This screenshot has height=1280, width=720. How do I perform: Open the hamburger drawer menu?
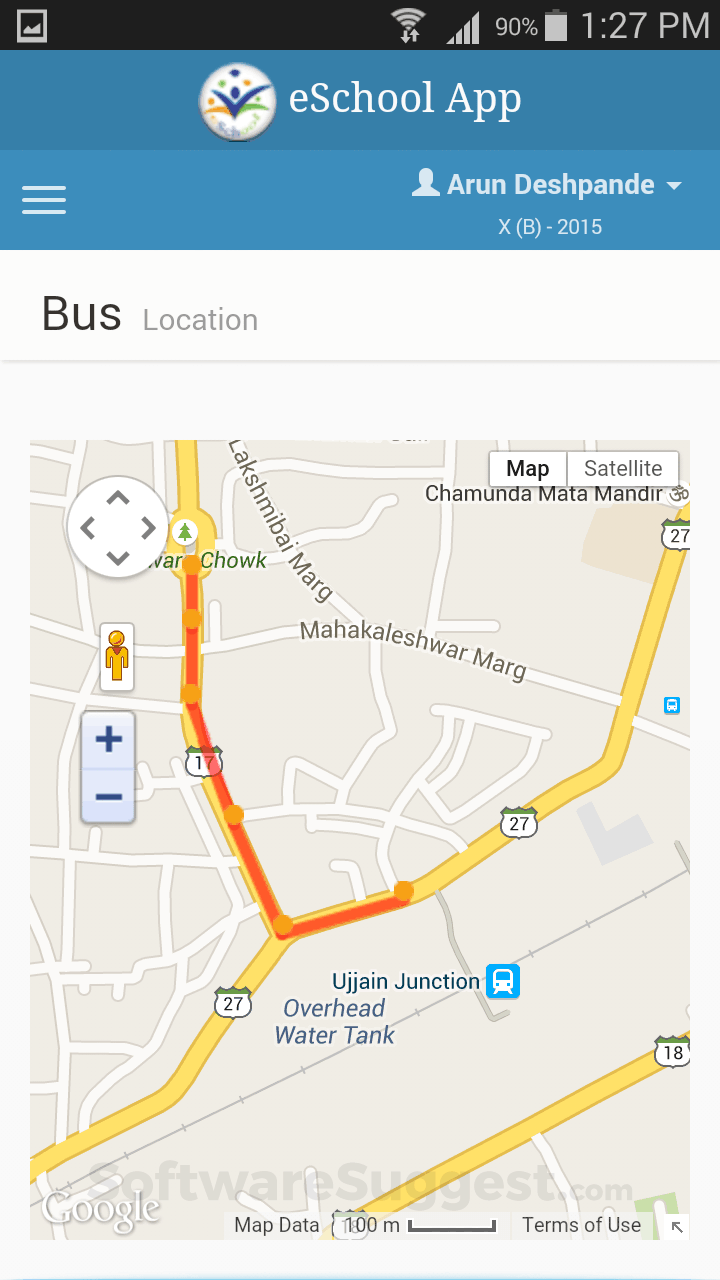tap(44, 200)
